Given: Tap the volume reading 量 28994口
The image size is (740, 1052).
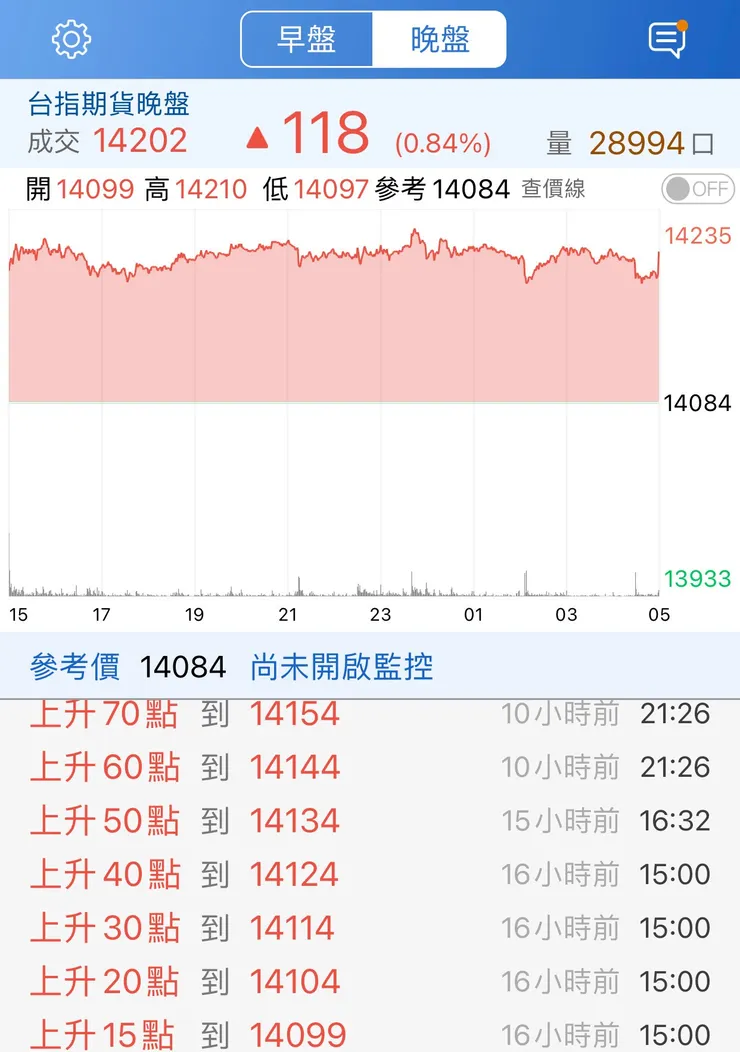Looking at the screenshot, I should click(x=630, y=143).
